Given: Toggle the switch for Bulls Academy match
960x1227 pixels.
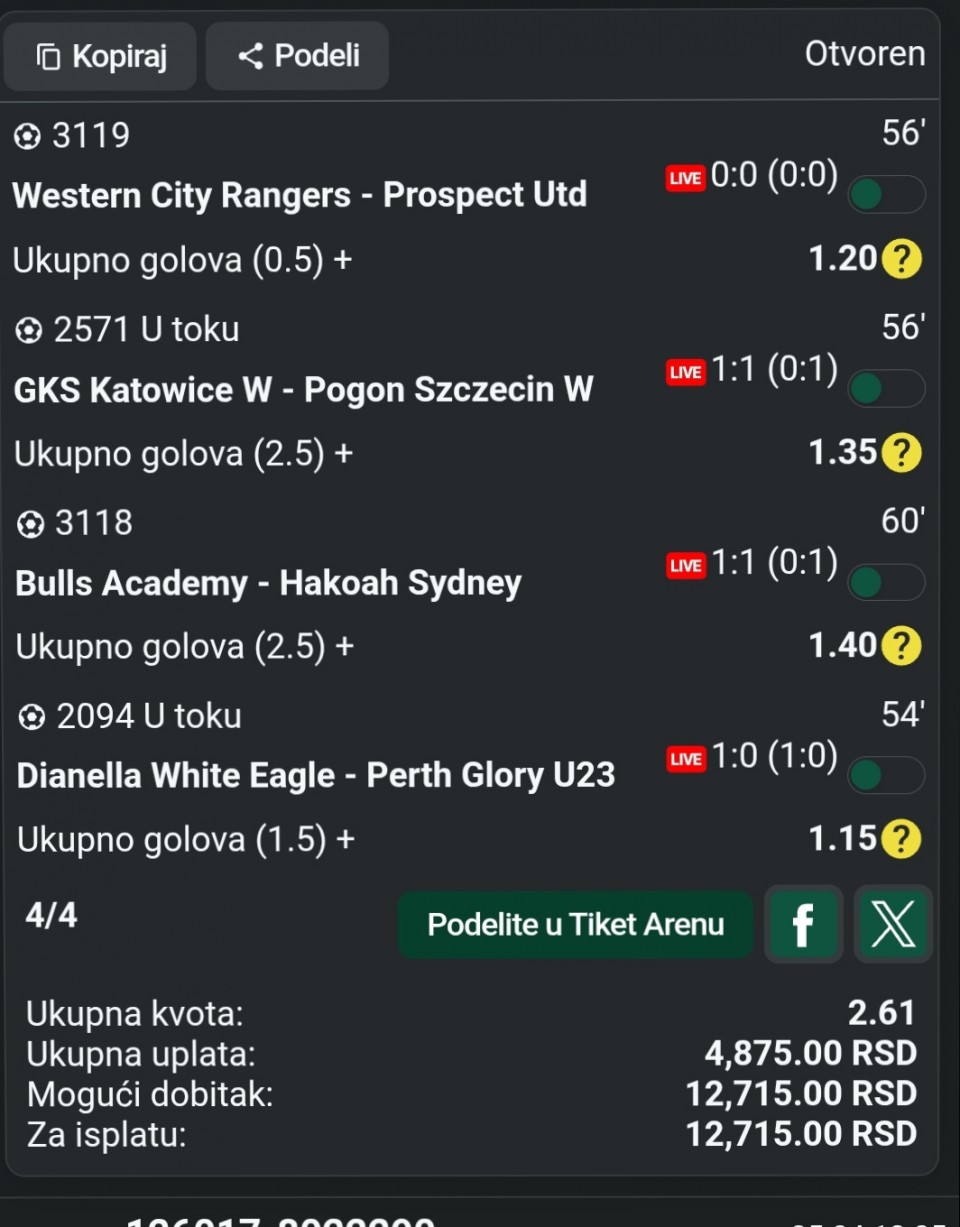Looking at the screenshot, I should pos(886,582).
